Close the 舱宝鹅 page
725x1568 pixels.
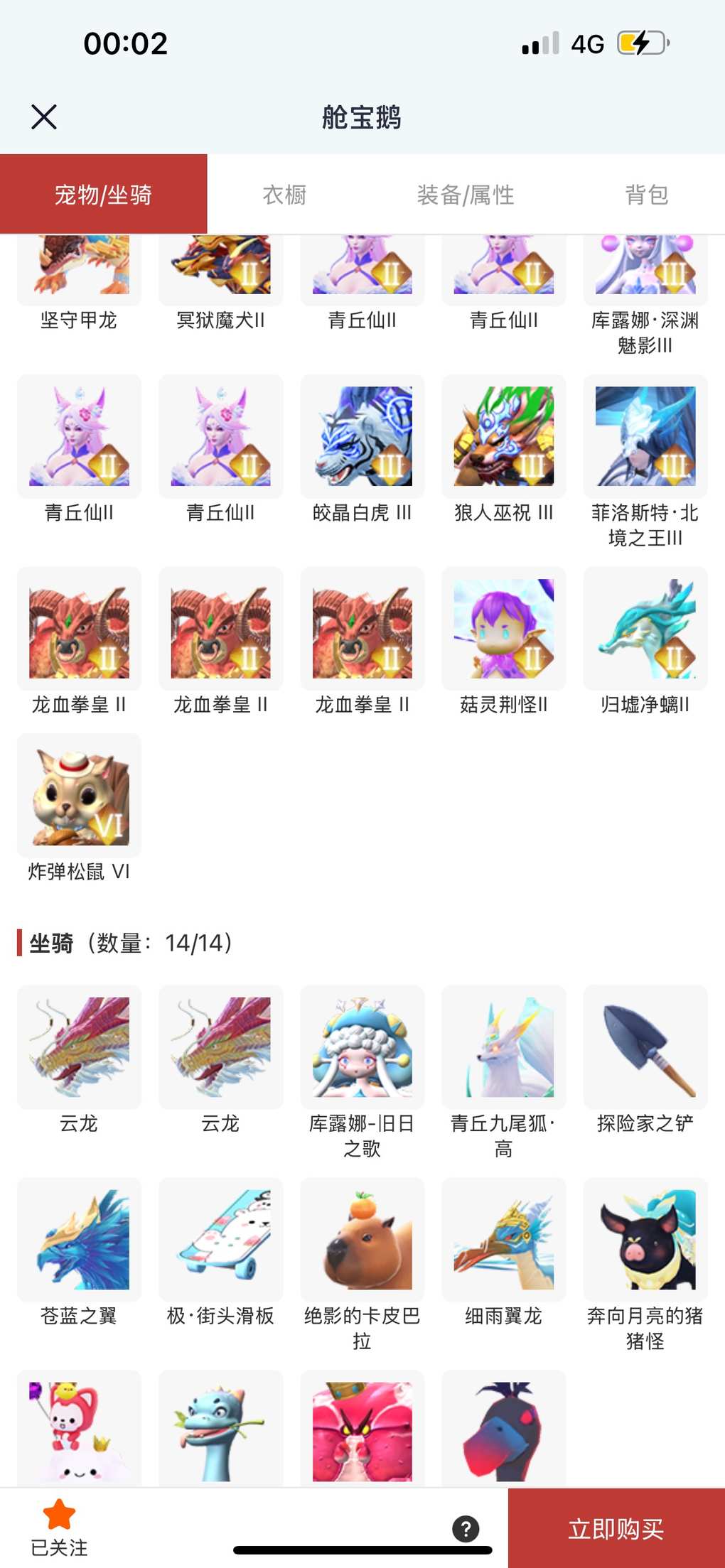pyautogui.click(x=44, y=117)
